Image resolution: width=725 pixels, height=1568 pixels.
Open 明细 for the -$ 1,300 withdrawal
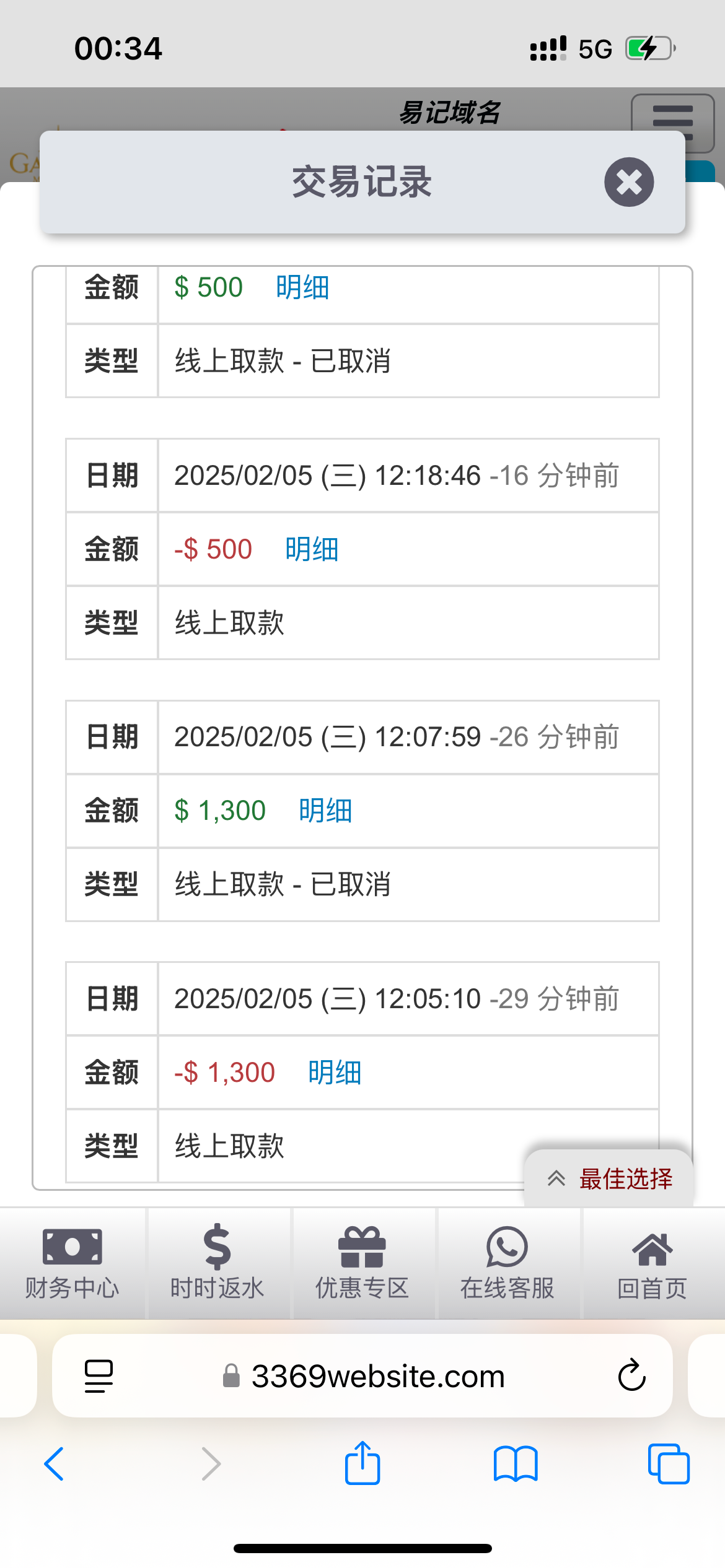pyautogui.click(x=335, y=1073)
